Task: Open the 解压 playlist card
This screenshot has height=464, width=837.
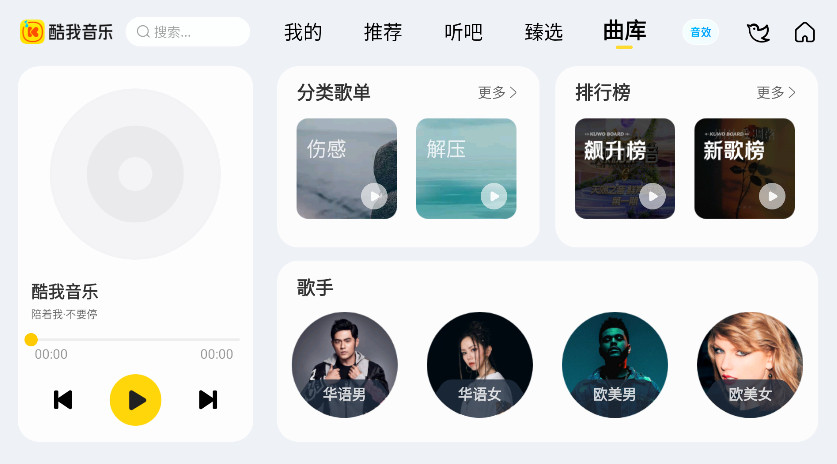Action: pos(466,168)
